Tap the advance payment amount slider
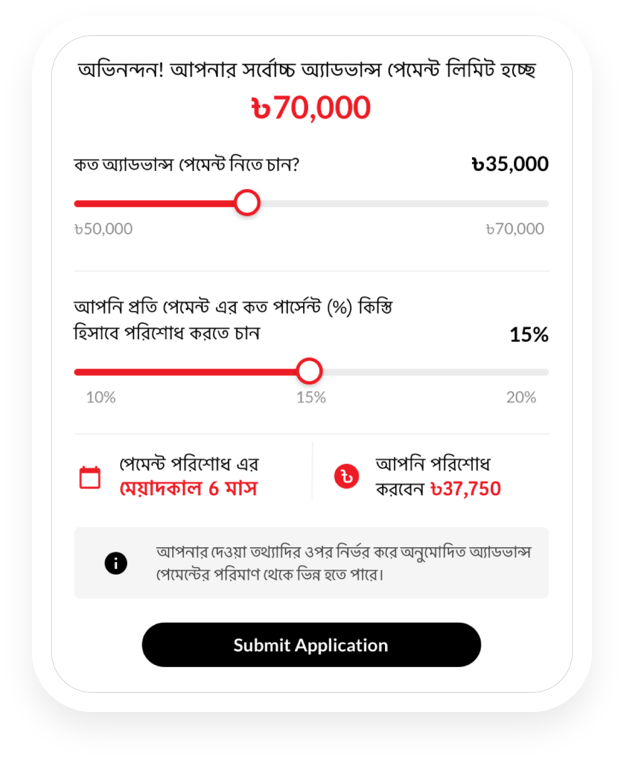 point(247,204)
